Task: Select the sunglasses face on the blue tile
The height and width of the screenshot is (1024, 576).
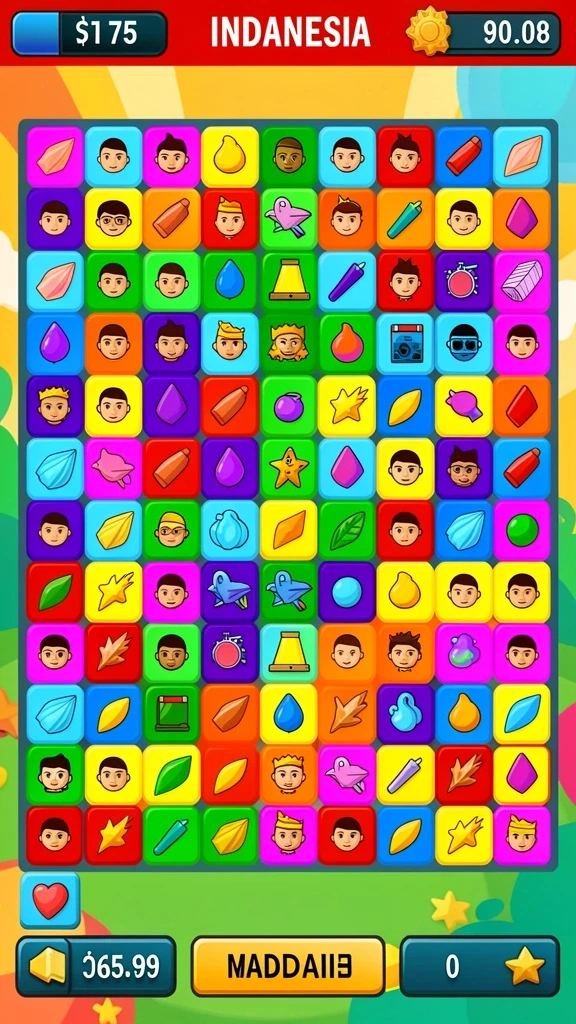Action: 464,344
